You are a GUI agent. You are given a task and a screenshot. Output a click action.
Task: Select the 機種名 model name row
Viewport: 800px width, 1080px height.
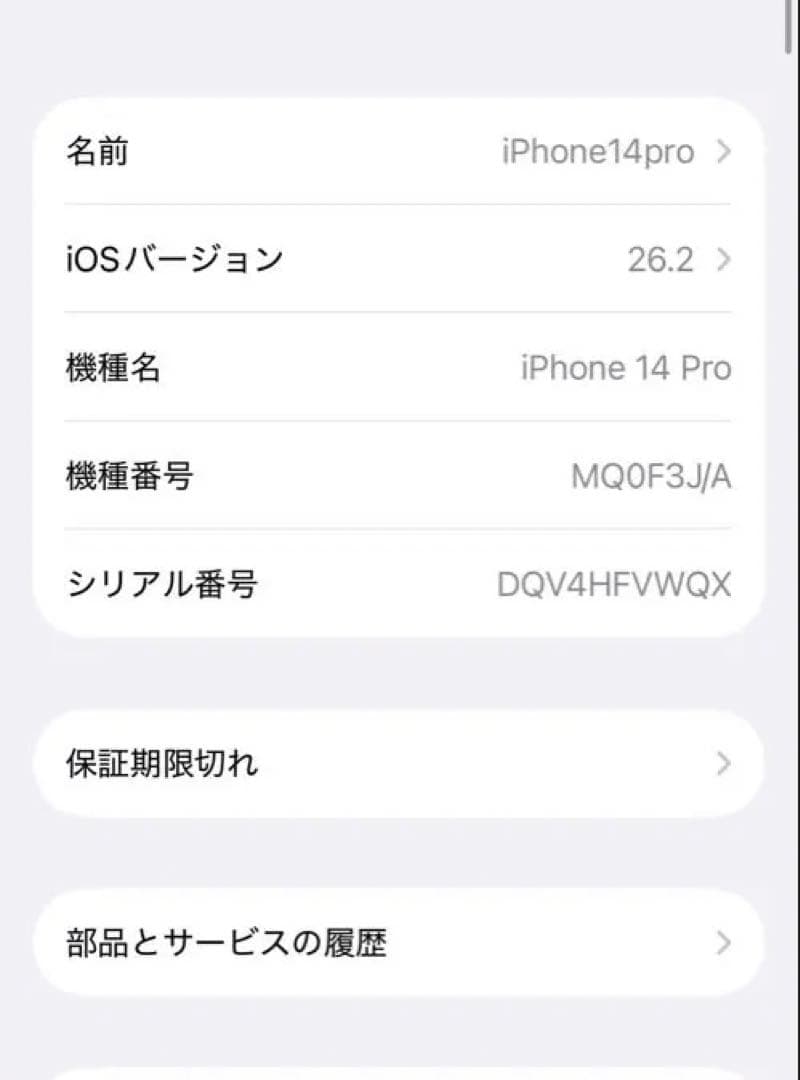(400, 369)
